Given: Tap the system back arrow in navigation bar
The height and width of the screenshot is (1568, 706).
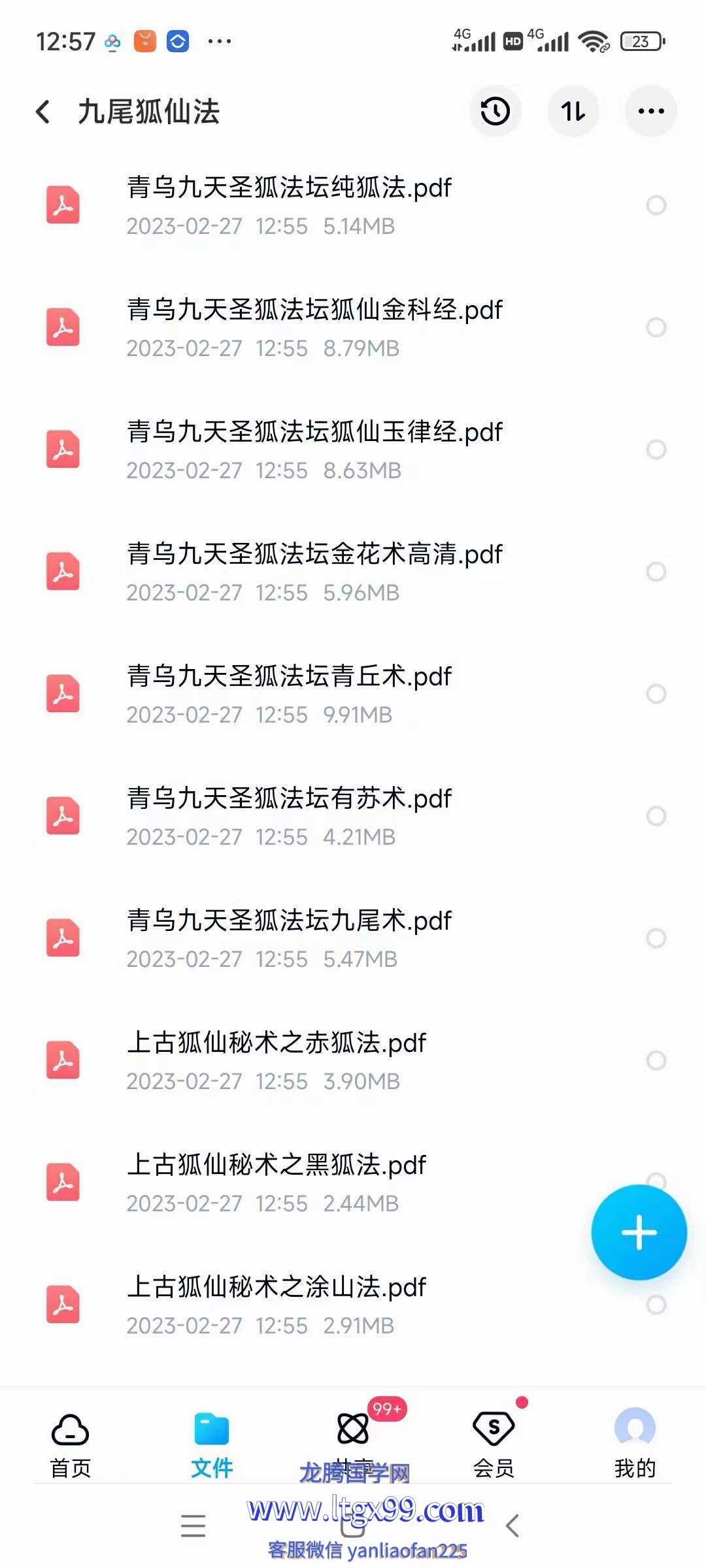Looking at the screenshot, I should coord(513,1526).
